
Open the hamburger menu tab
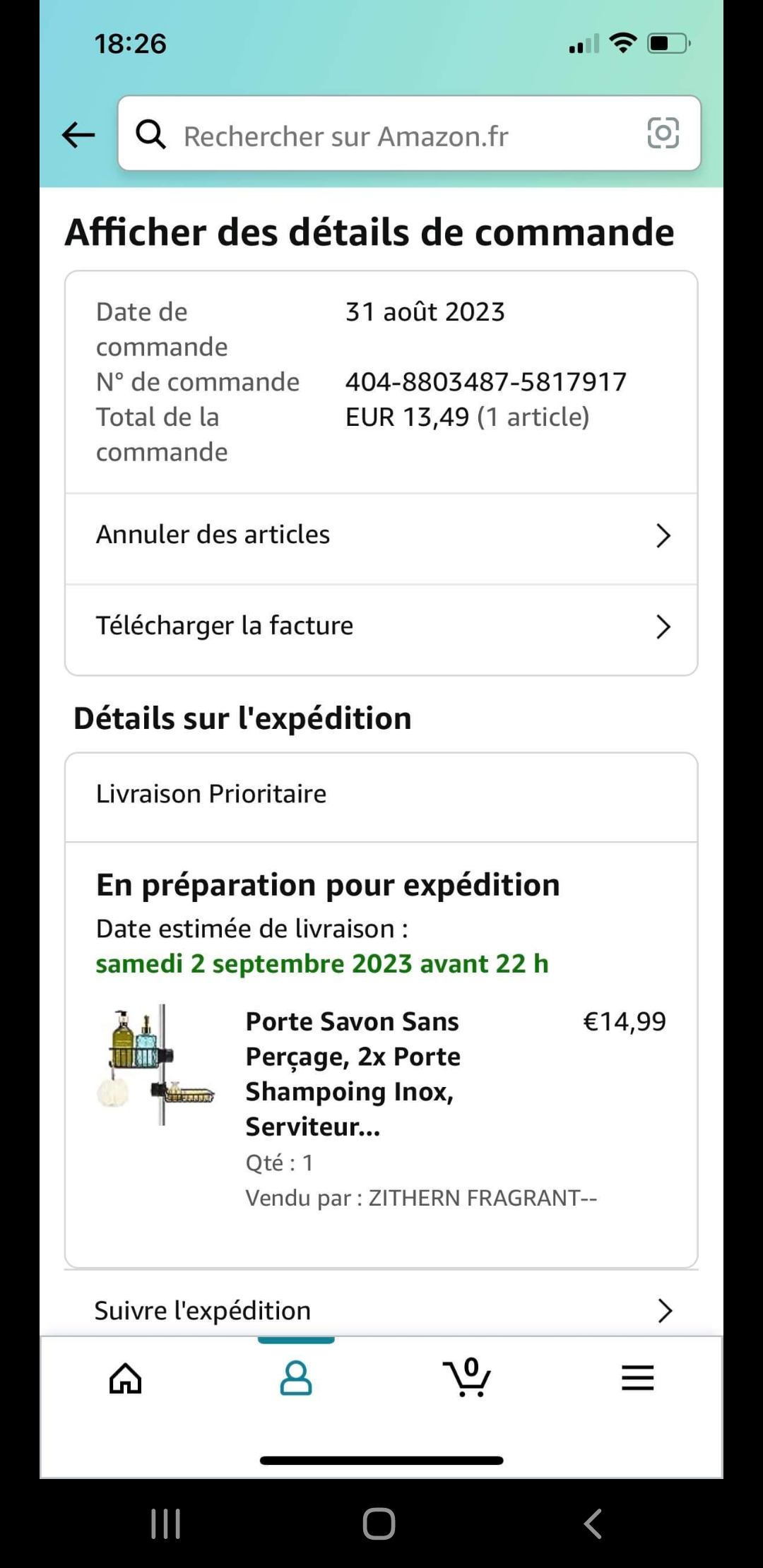pyautogui.click(x=637, y=1378)
